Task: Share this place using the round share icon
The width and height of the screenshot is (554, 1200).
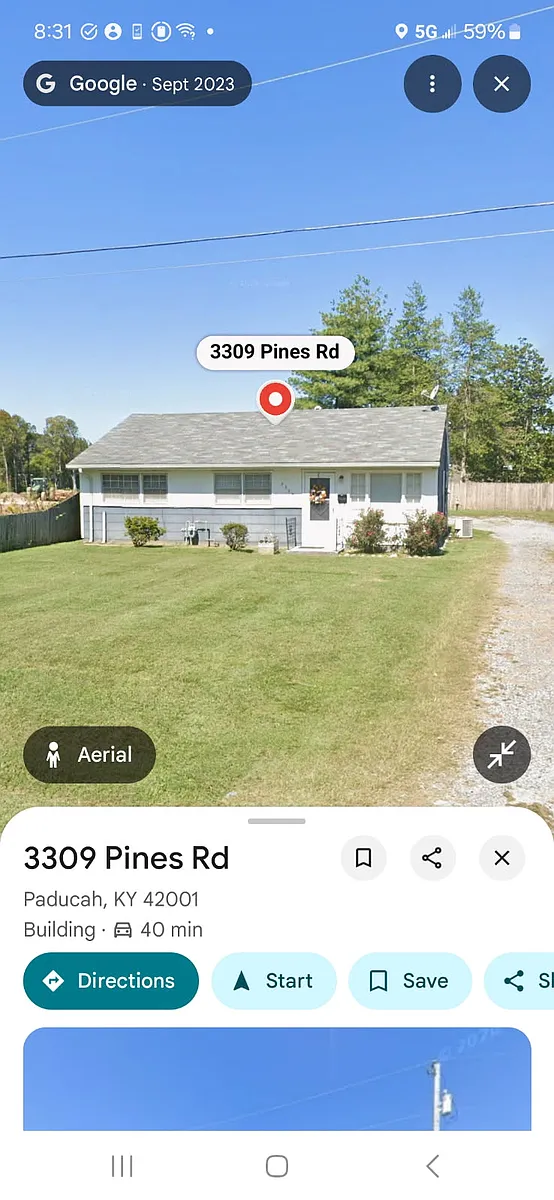Action: point(432,858)
